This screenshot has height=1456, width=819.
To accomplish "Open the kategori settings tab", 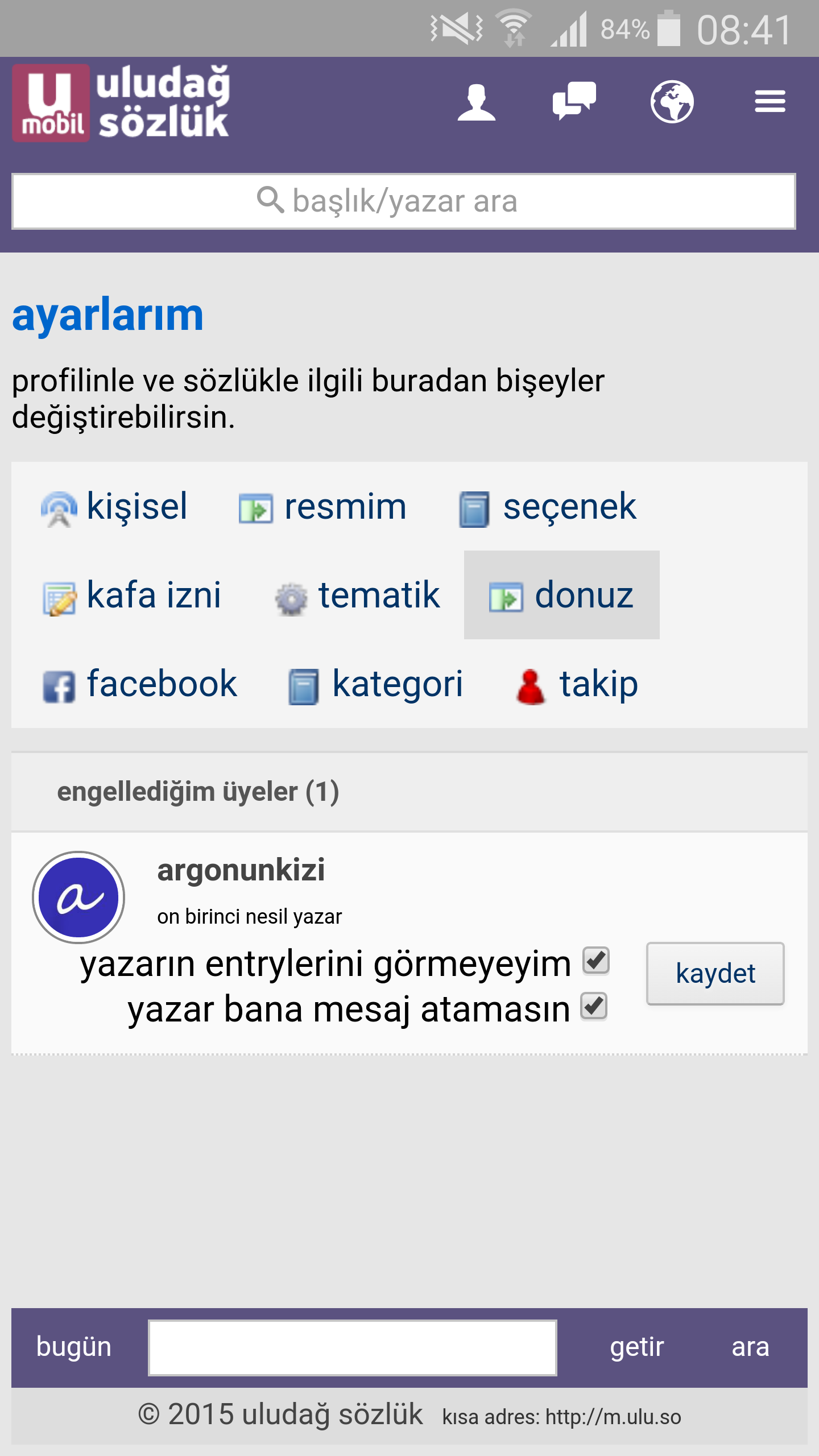I will 376,684.
